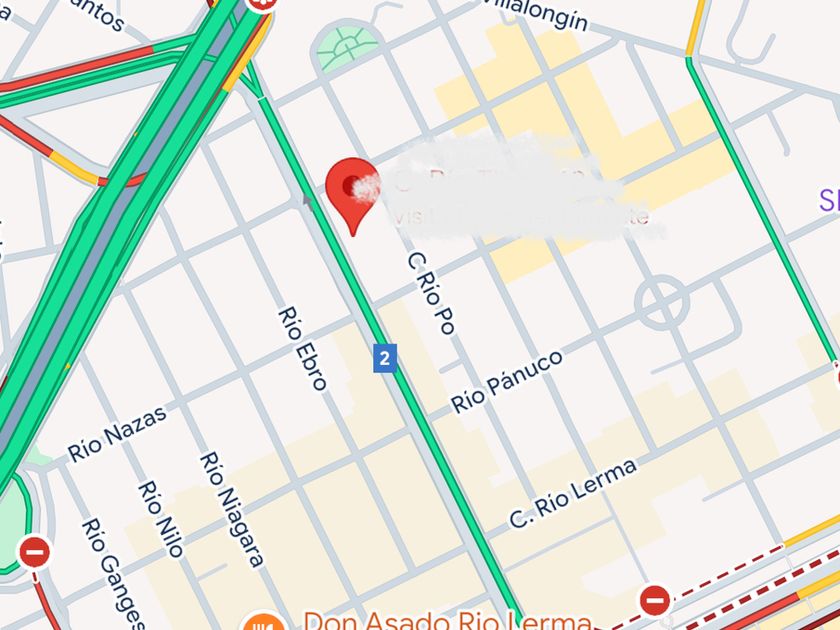Viewport: 840px width, 630px height.
Task: Tap the blue number 2 transit marker
Action: point(385,358)
